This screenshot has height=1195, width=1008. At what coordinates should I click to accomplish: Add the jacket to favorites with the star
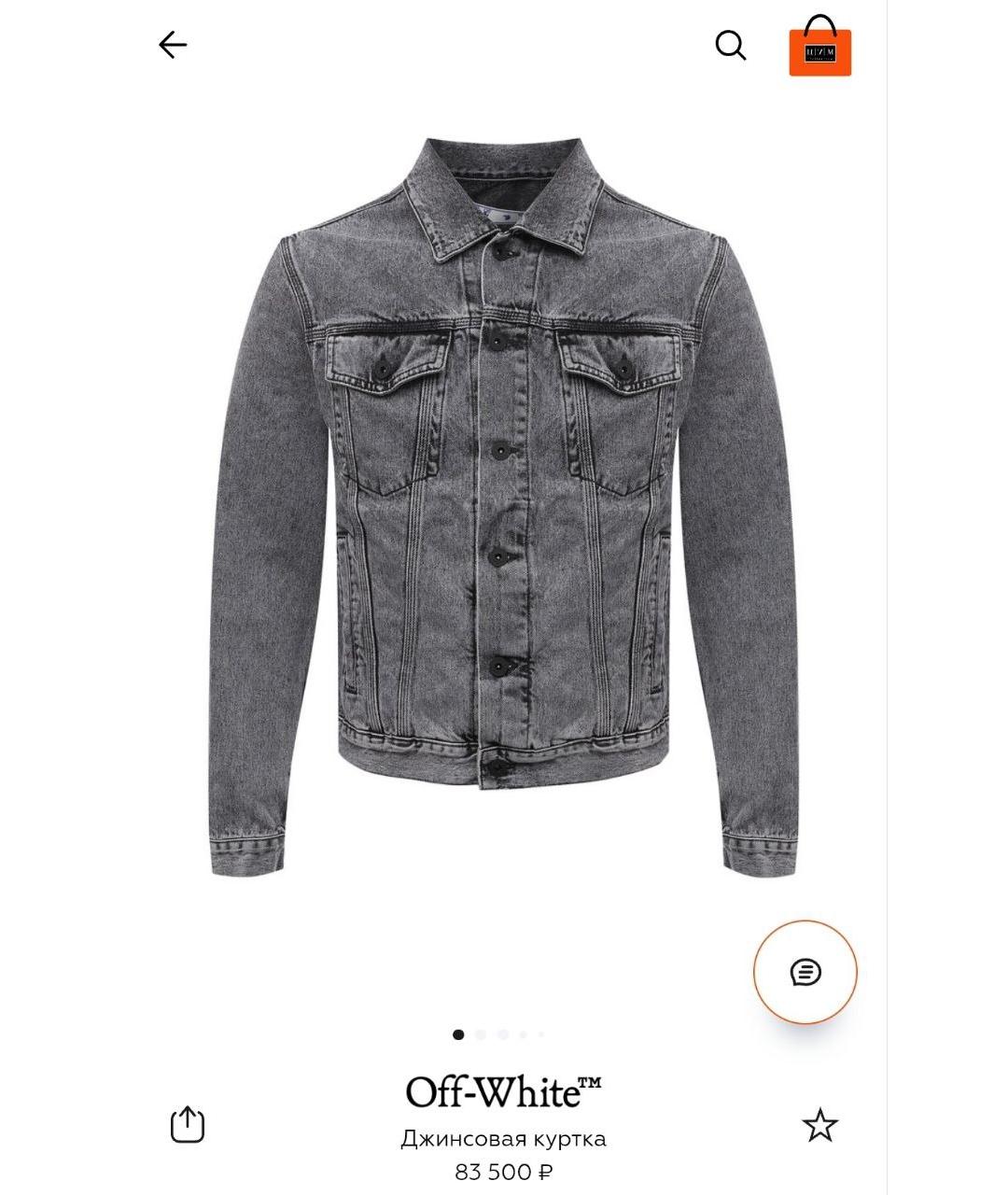(819, 1125)
